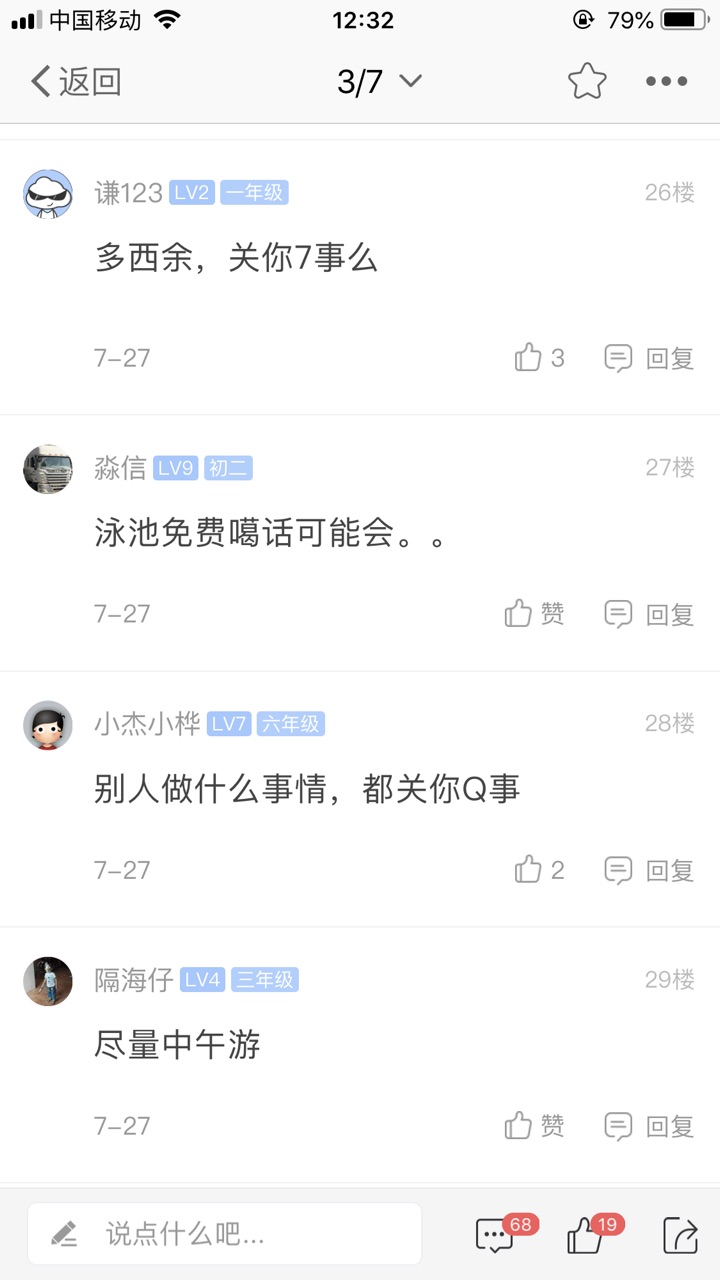Like the post with the thumbs-up showing 19
This screenshot has height=1280, width=720.
click(587, 1236)
